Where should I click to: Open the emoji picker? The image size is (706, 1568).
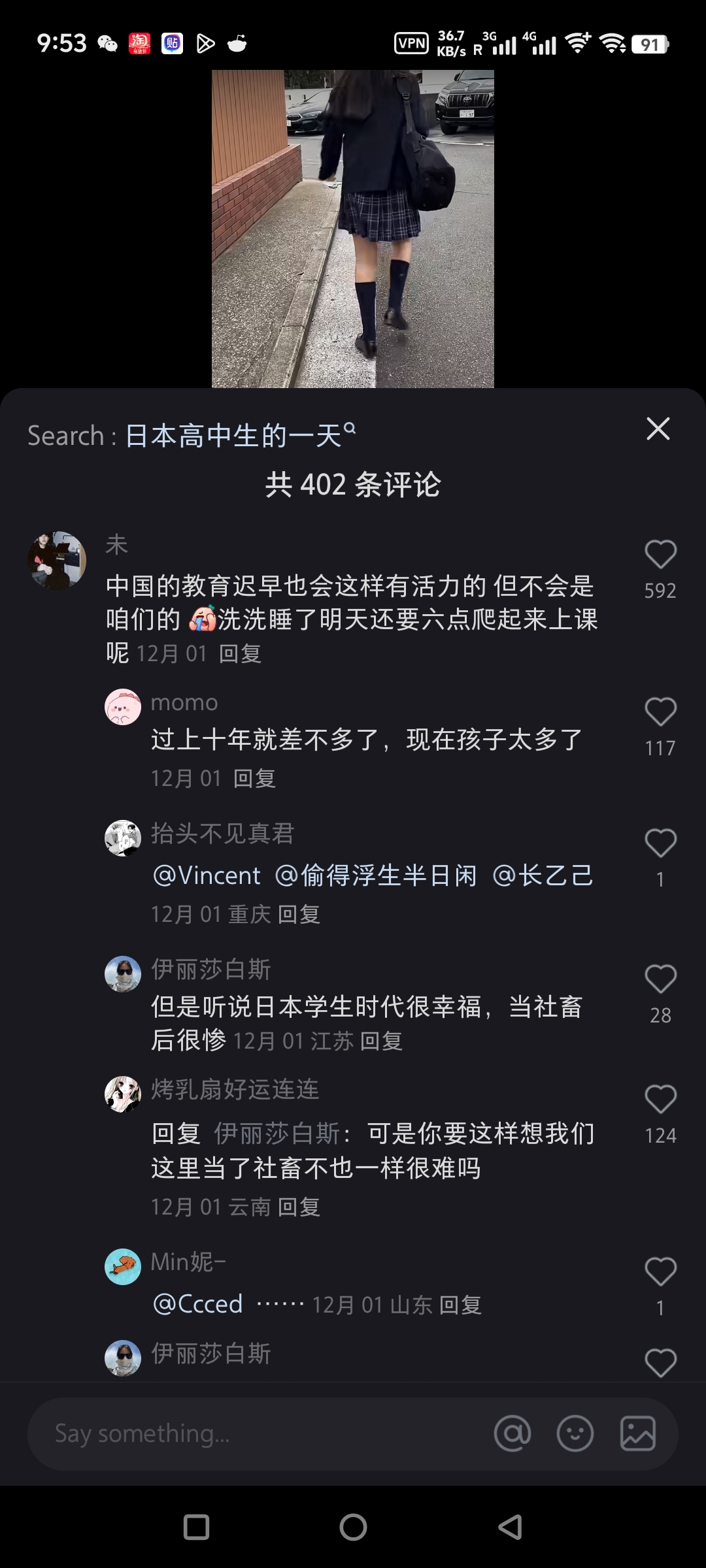tap(575, 1434)
